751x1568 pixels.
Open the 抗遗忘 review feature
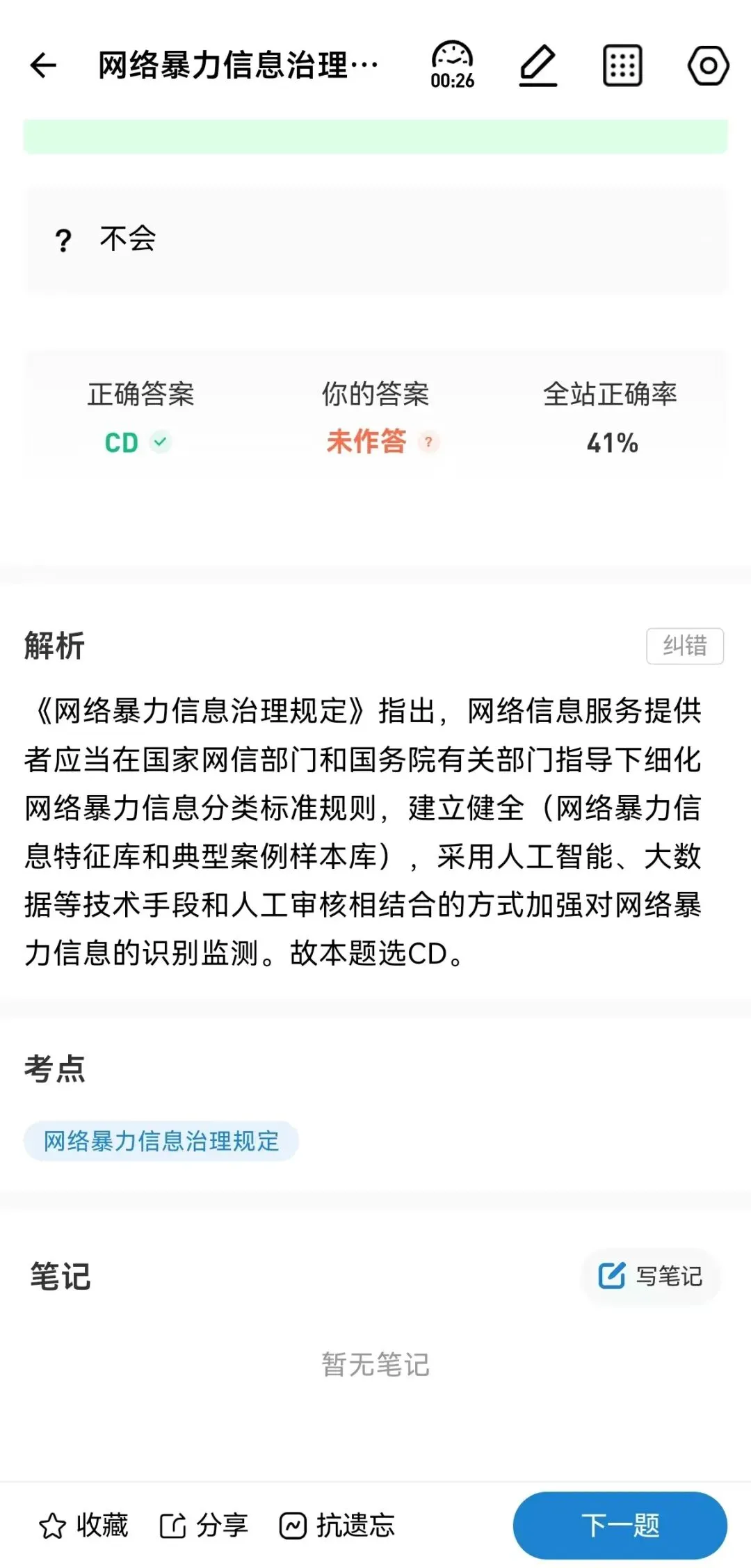tap(337, 1525)
